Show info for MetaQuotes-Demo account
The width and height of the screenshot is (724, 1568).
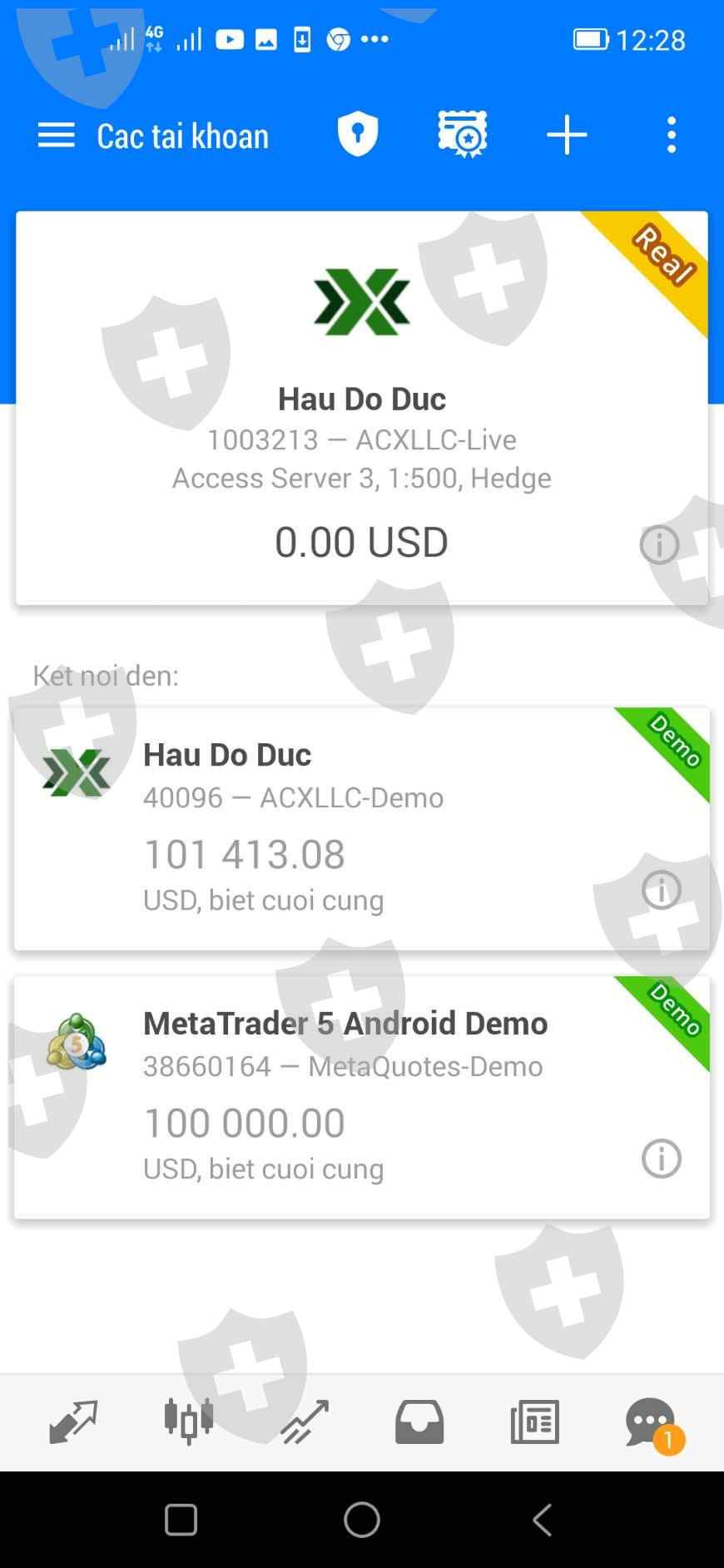(x=661, y=1159)
